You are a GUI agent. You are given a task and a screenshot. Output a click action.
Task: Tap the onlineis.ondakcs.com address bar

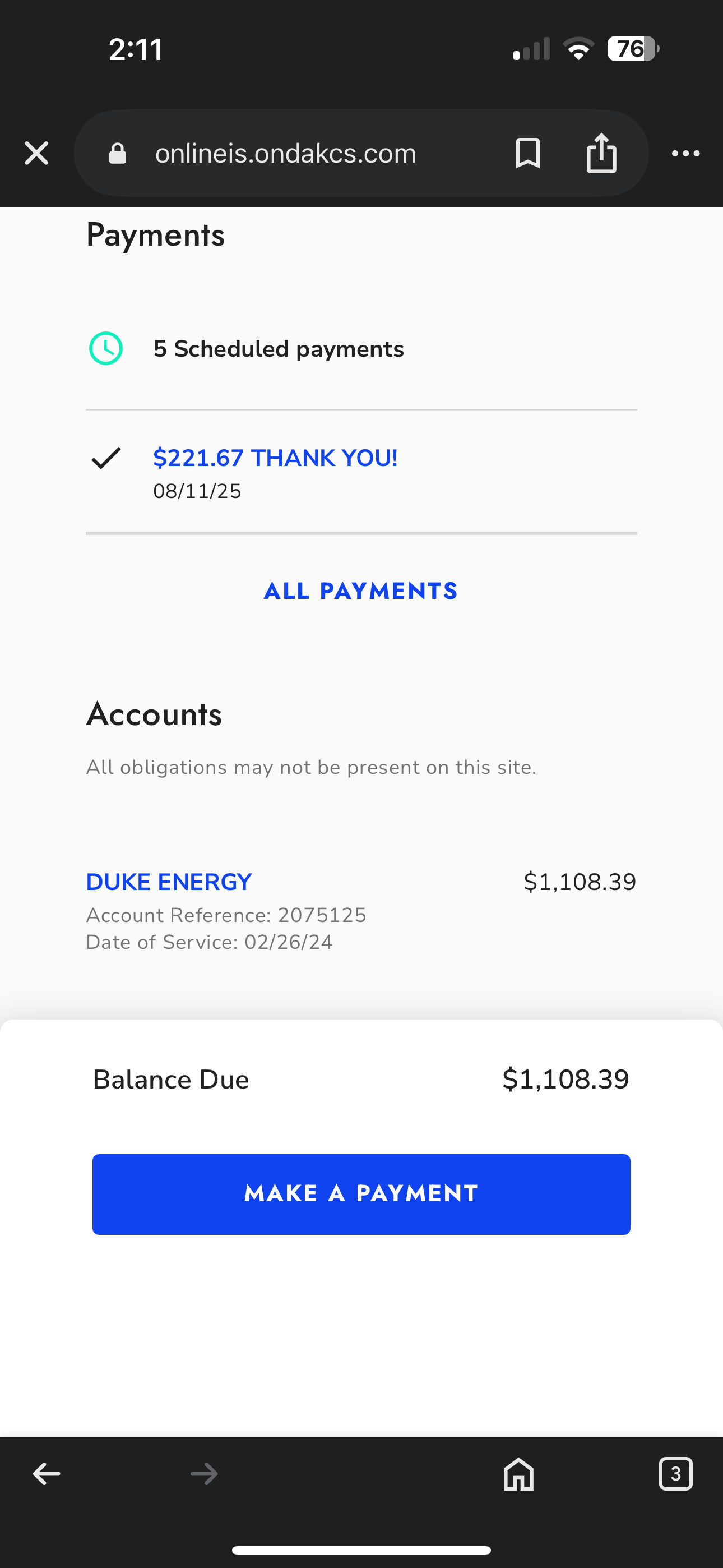tap(286, 154)
